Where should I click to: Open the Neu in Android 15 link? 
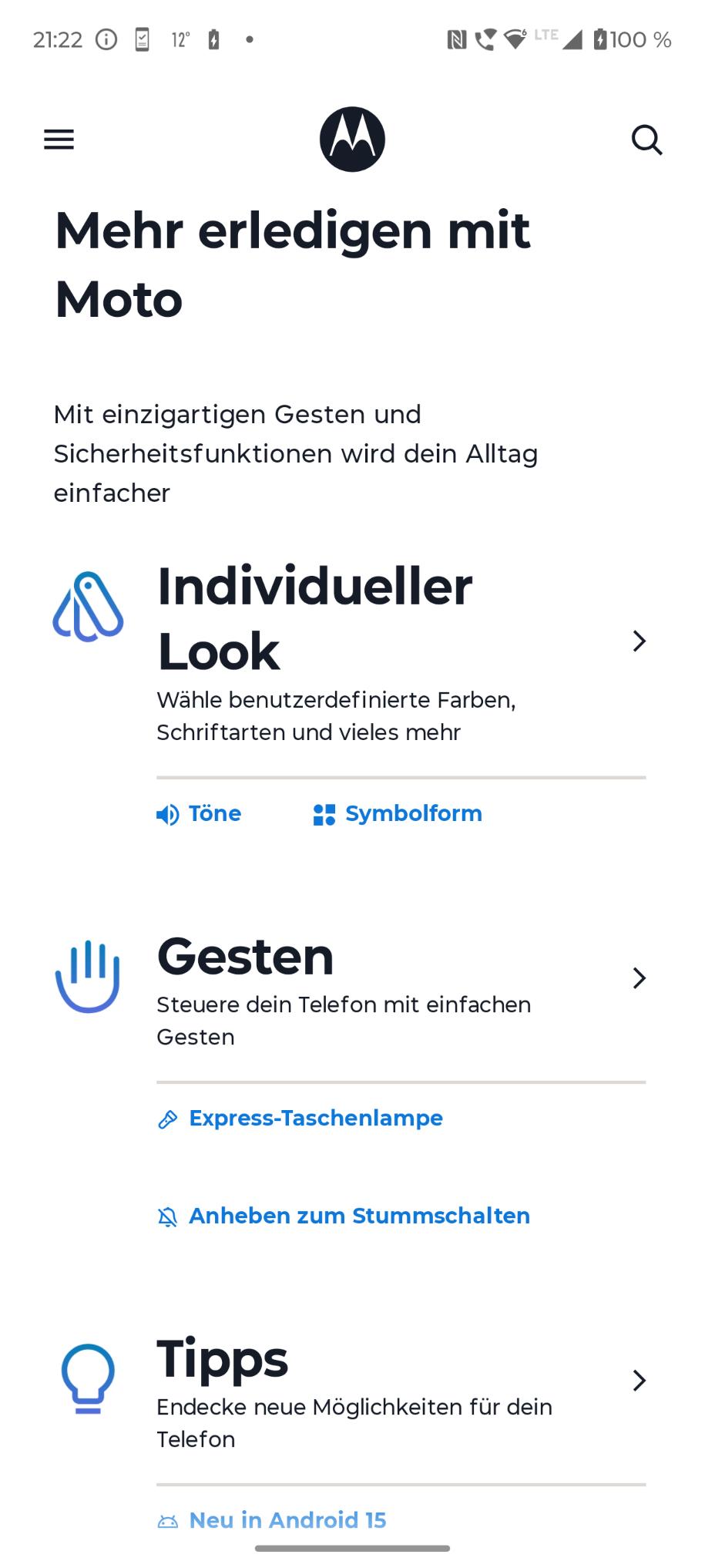pos(272,1520)
